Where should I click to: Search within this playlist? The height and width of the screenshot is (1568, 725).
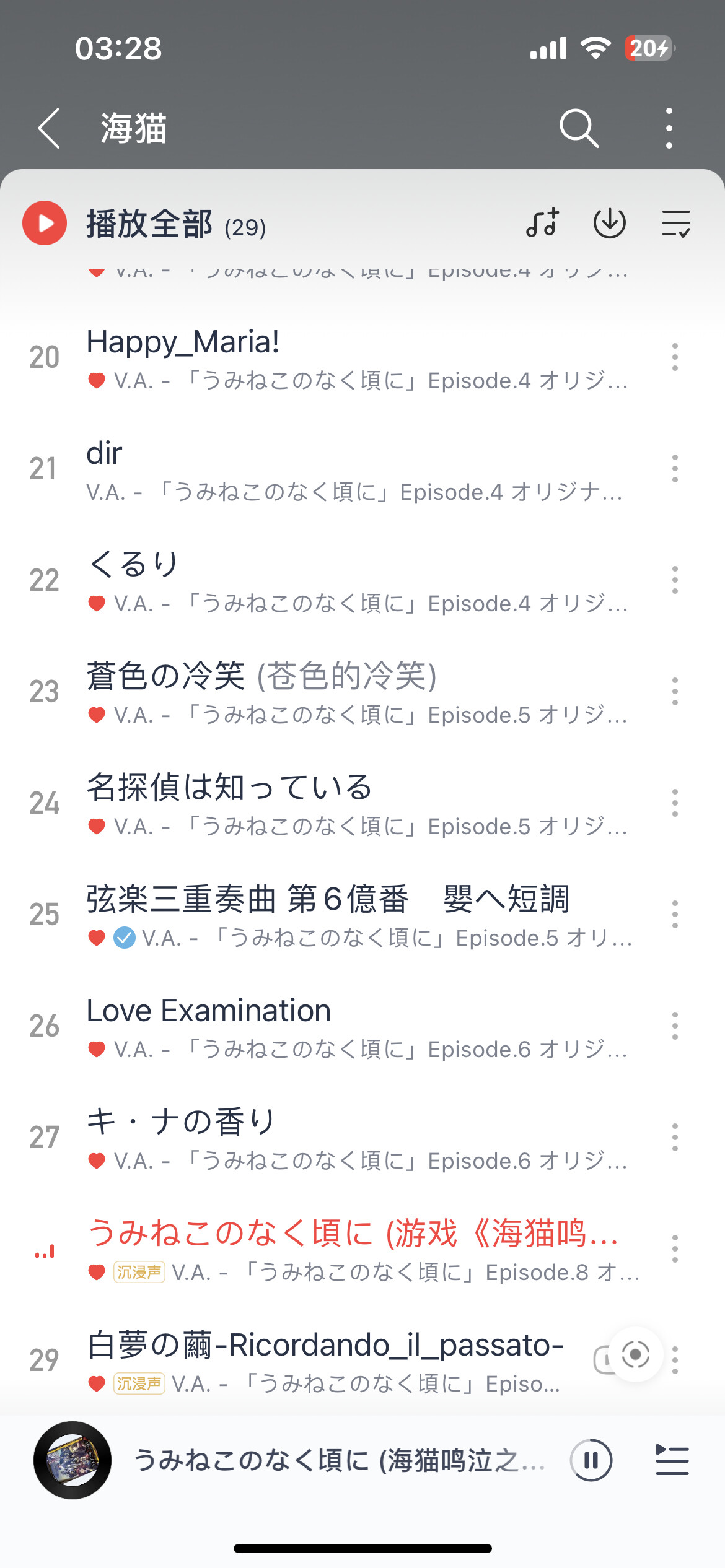pyautogui.click(x=579, y=128)
